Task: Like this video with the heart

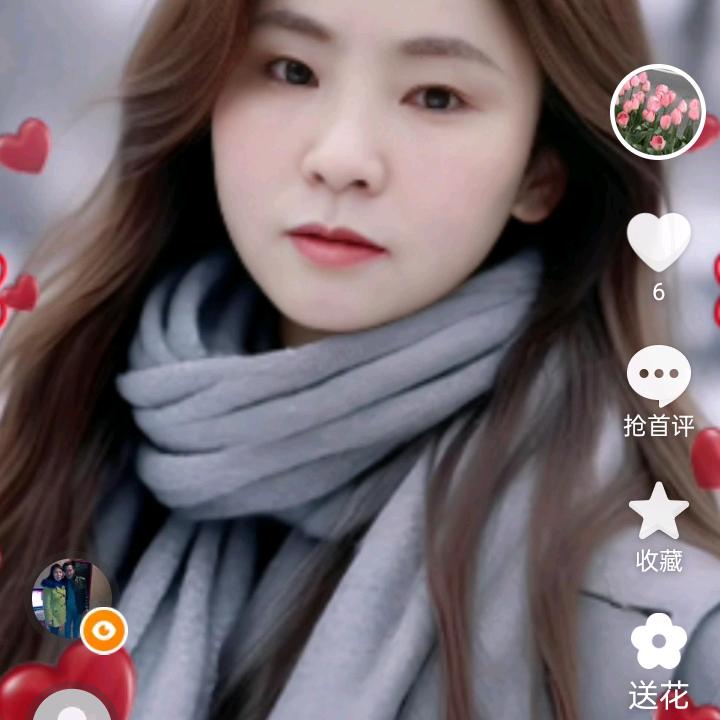Action: click(x=658, y=242)
